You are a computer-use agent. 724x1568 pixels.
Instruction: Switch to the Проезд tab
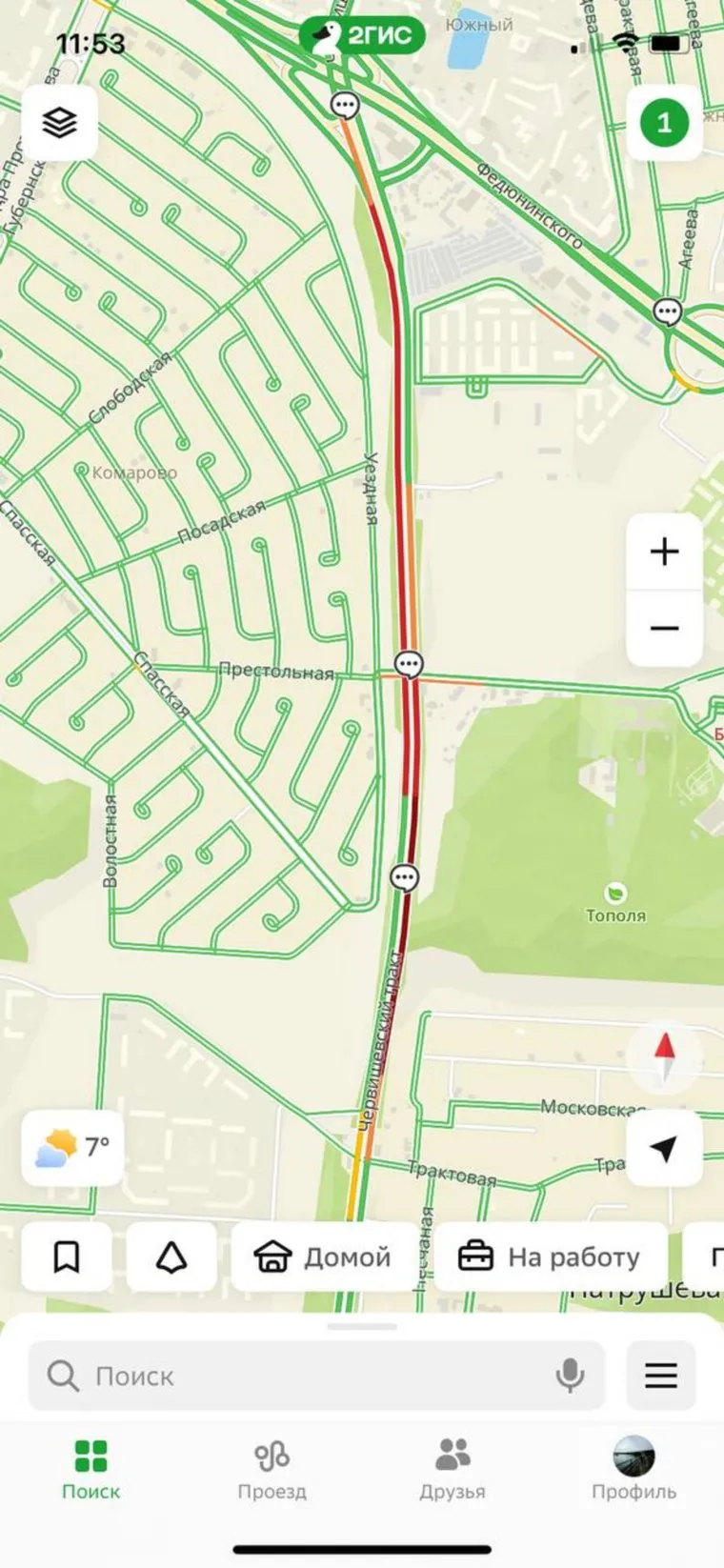[x=271, y=1470]
